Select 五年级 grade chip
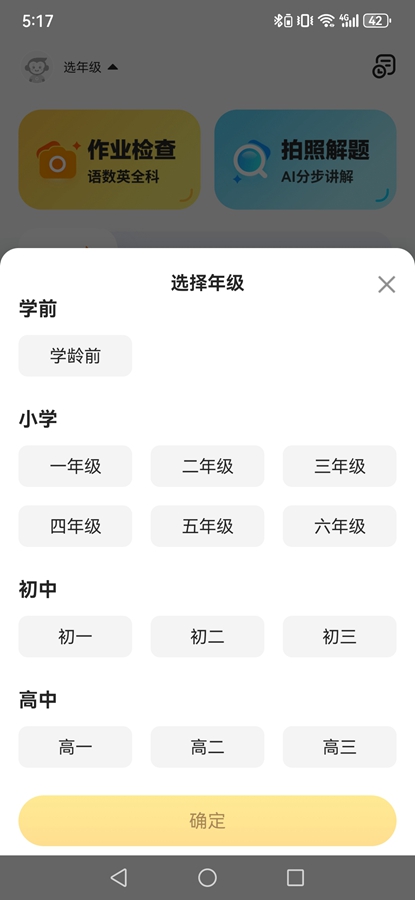The image size is (415, 900). (207, 526)
